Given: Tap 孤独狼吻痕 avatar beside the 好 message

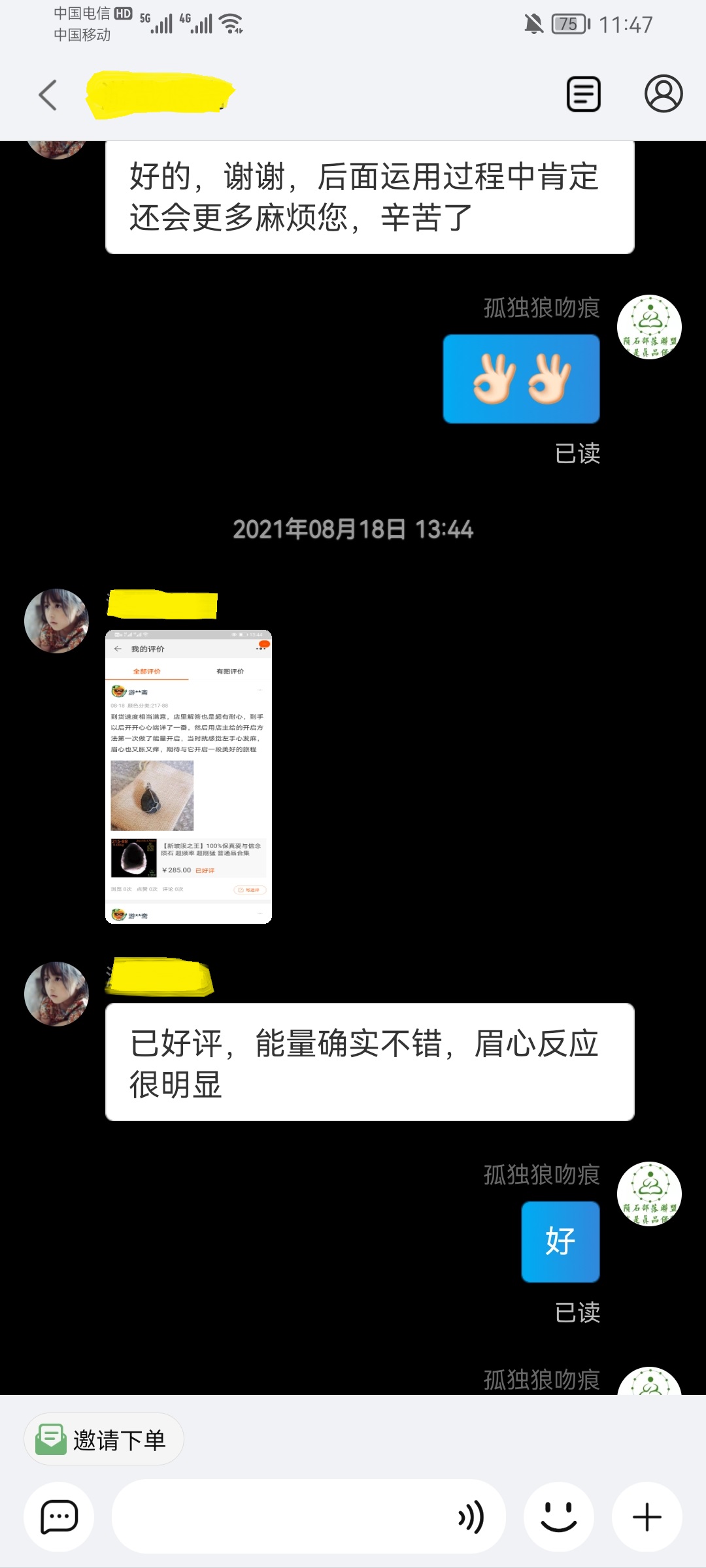Looking at the screenshot, I should [649, 1194].
